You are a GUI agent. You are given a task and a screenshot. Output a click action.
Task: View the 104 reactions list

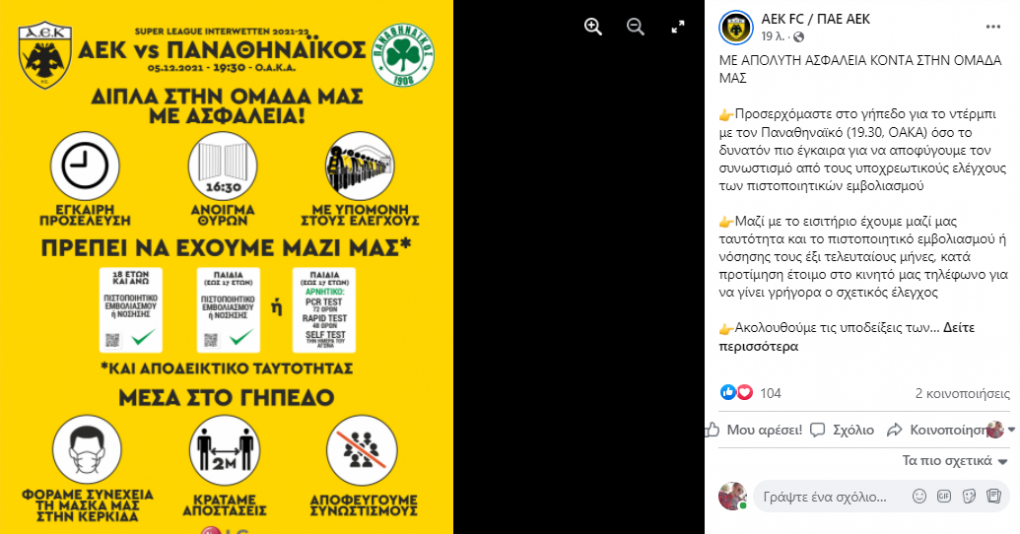(x=770, y=393)
